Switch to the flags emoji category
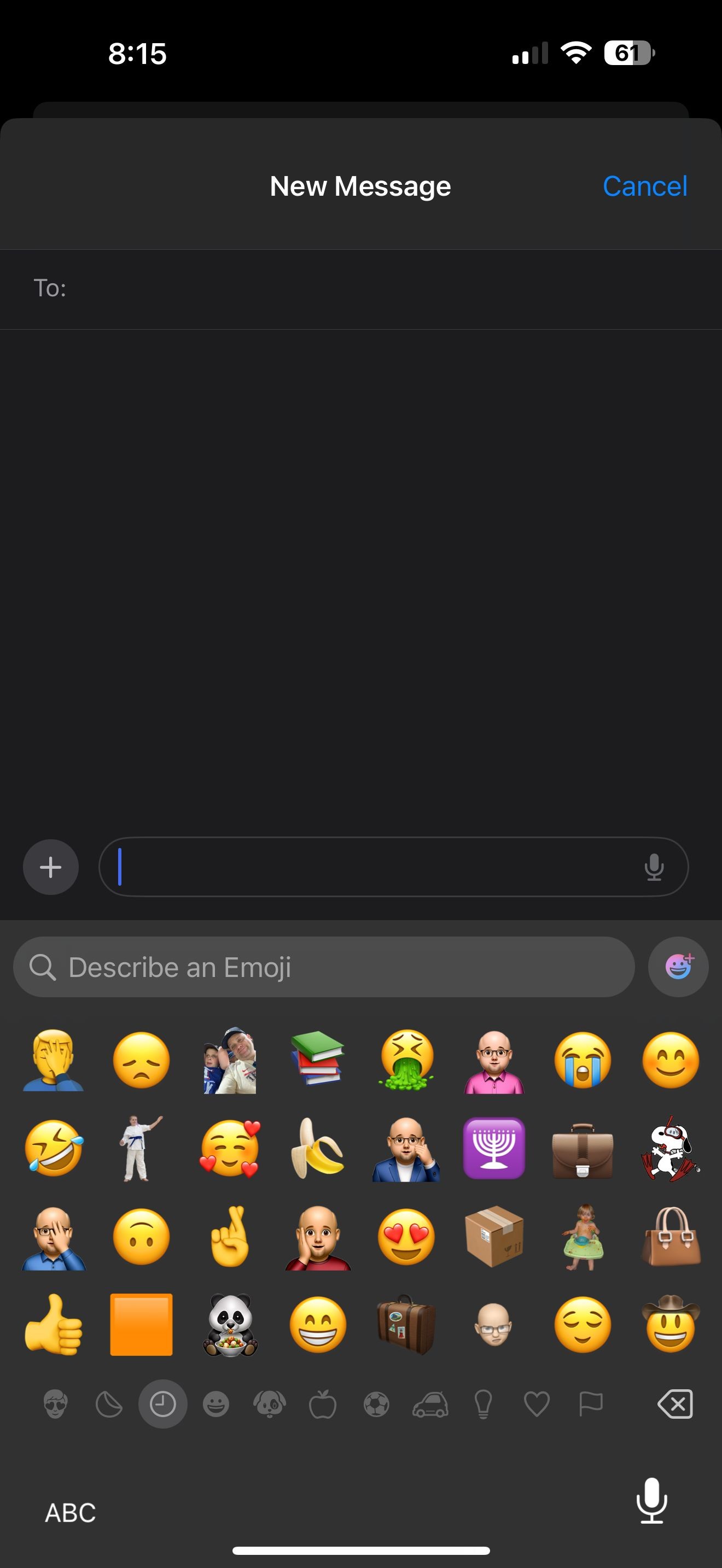Image resolution: width=722 pixels, height=1568 pixels. click(x=590, y=1405)
